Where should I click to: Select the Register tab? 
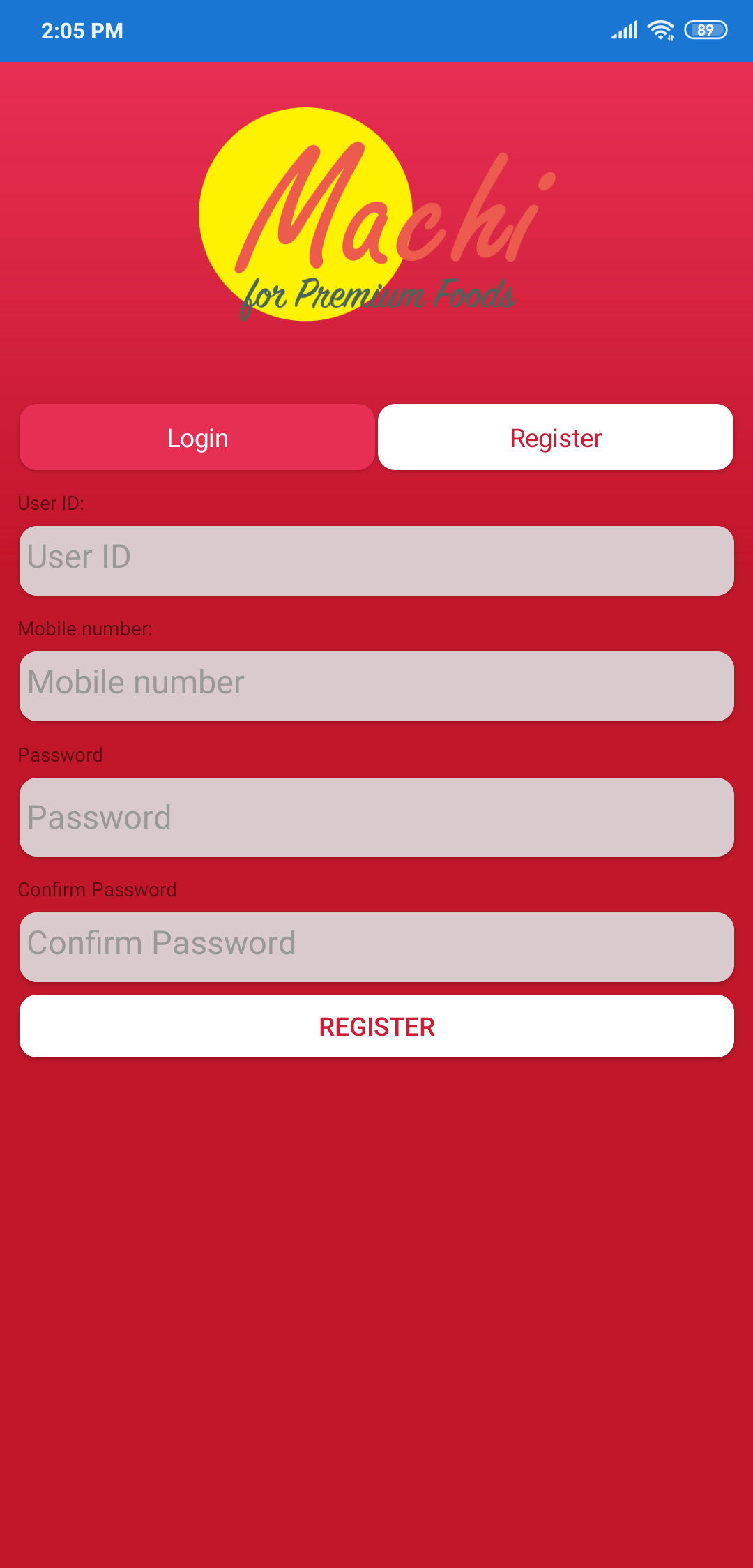pos(556,437)
